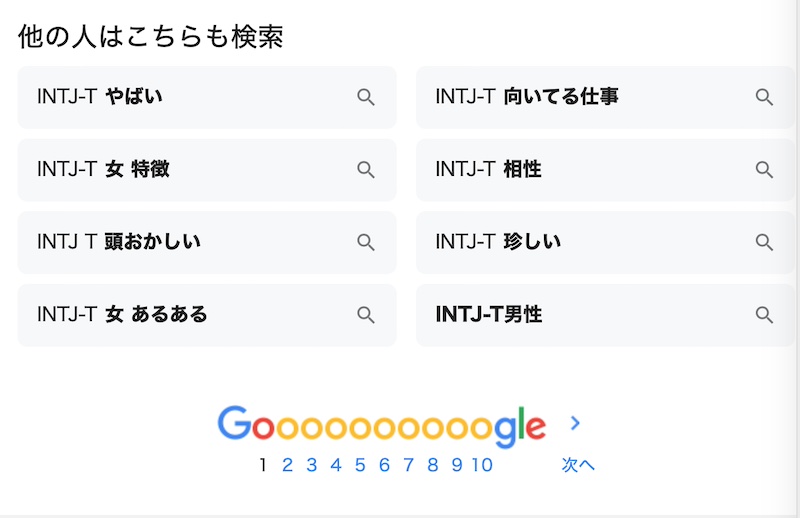The width and height of the screenshot is (800, 518).
Task: Search for INTJ-T 珍しい
Action: tap(604, 242)
